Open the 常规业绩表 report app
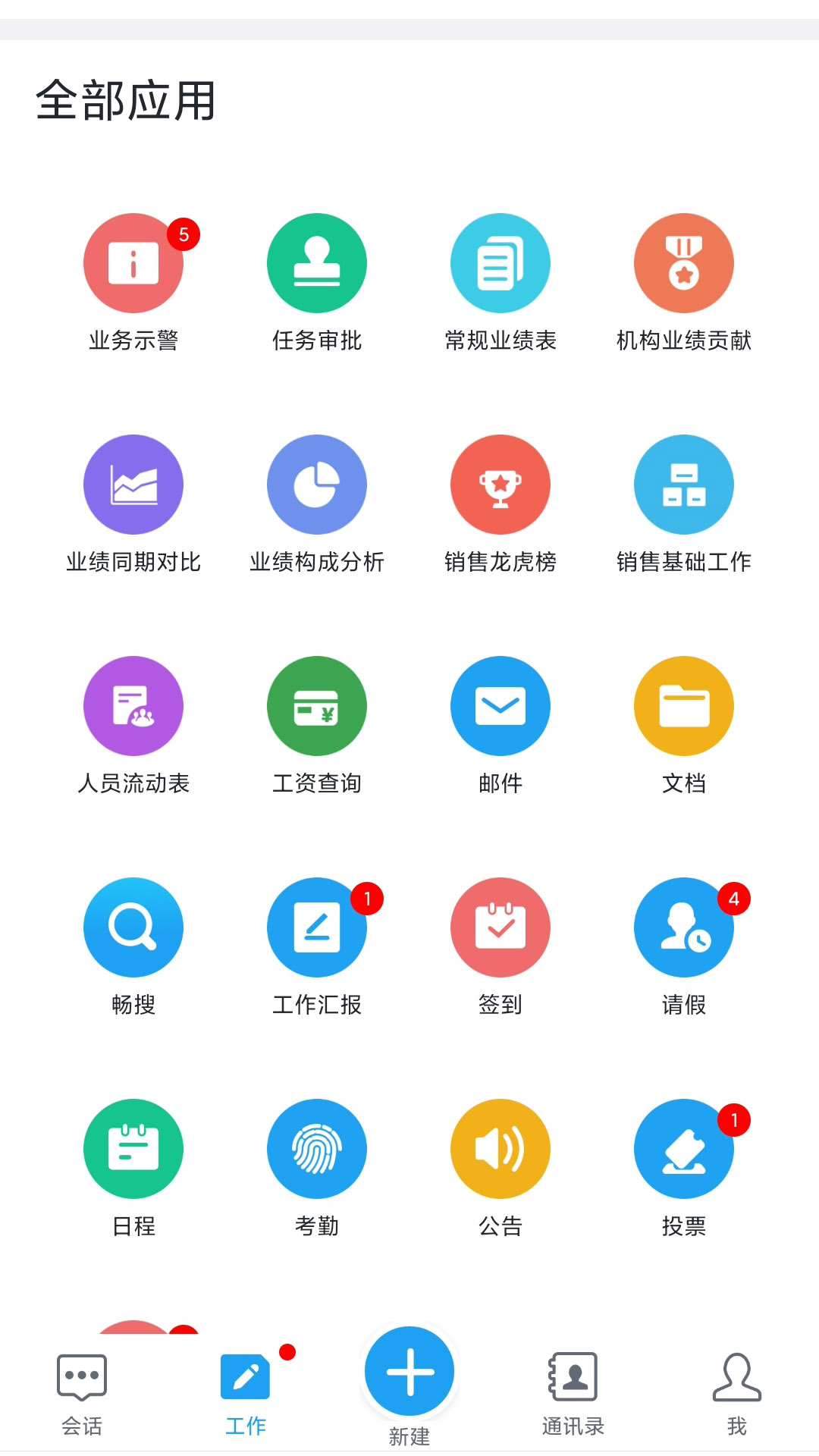The width and height of the screenshot is (819, 1456). click(500, 263)
